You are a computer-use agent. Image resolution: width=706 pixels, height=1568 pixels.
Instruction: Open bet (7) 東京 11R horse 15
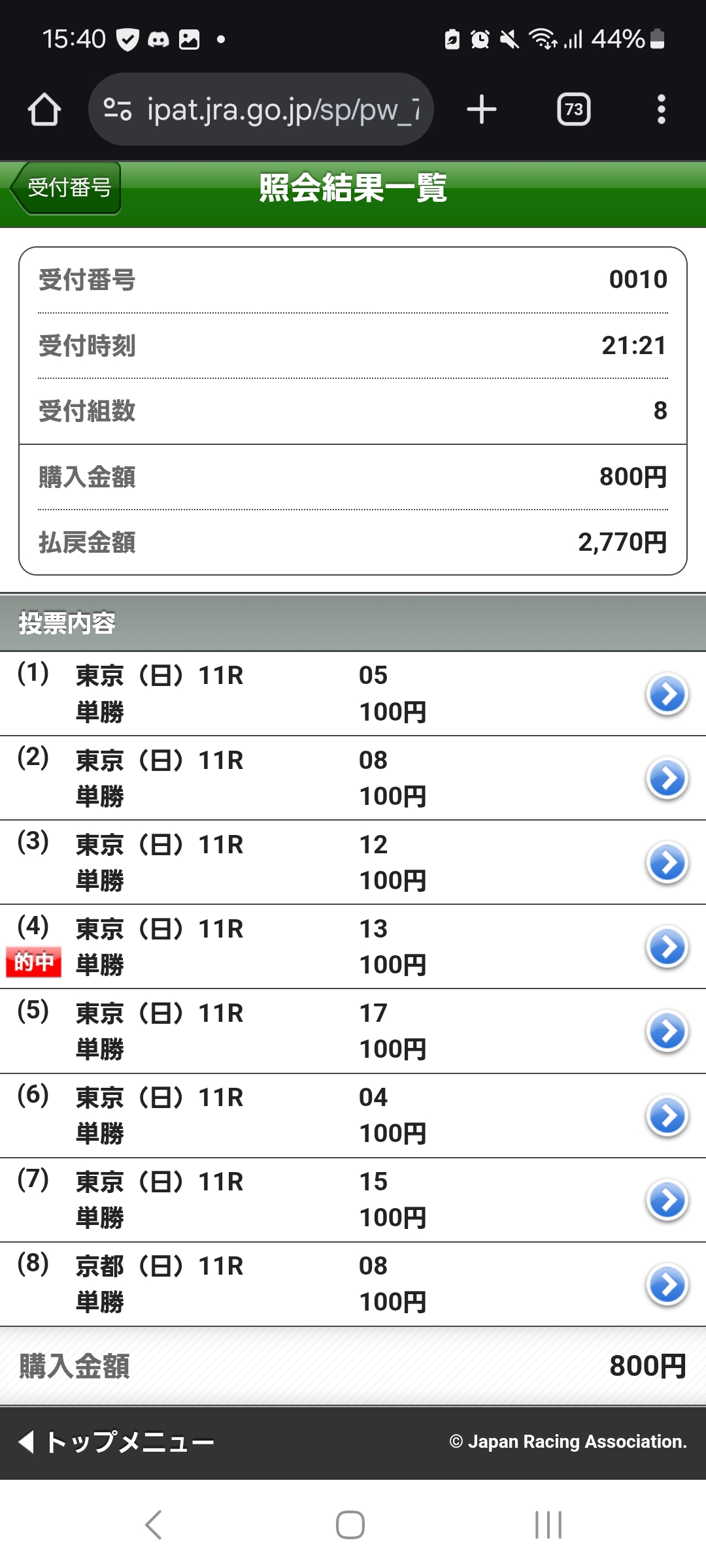coord(667,1200)
